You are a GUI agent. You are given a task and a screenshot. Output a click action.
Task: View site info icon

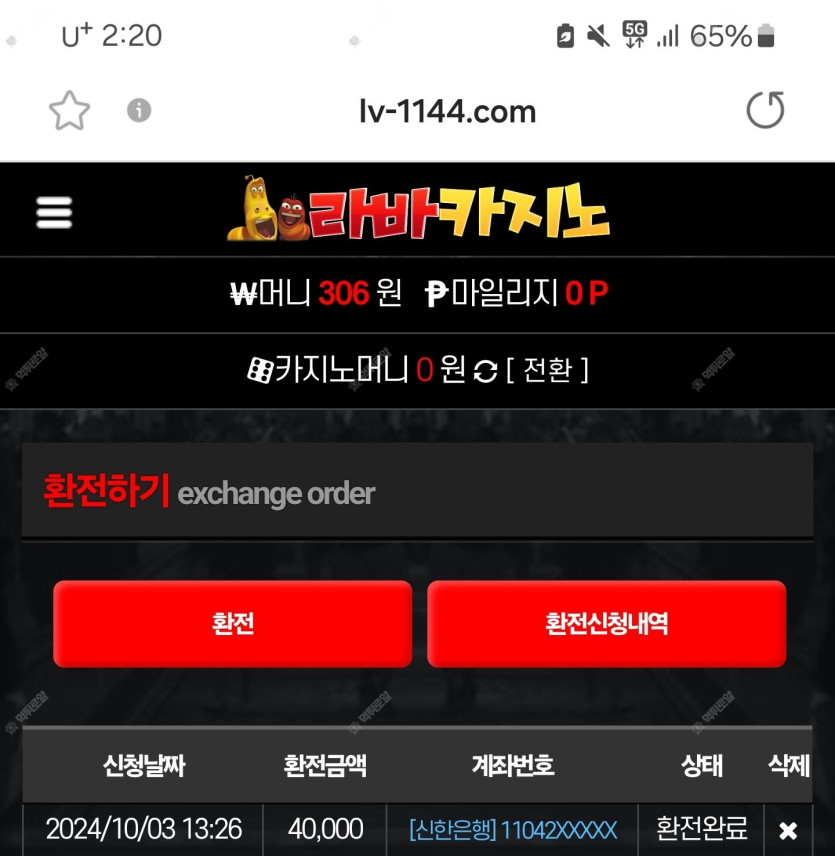tap(139, 110)
